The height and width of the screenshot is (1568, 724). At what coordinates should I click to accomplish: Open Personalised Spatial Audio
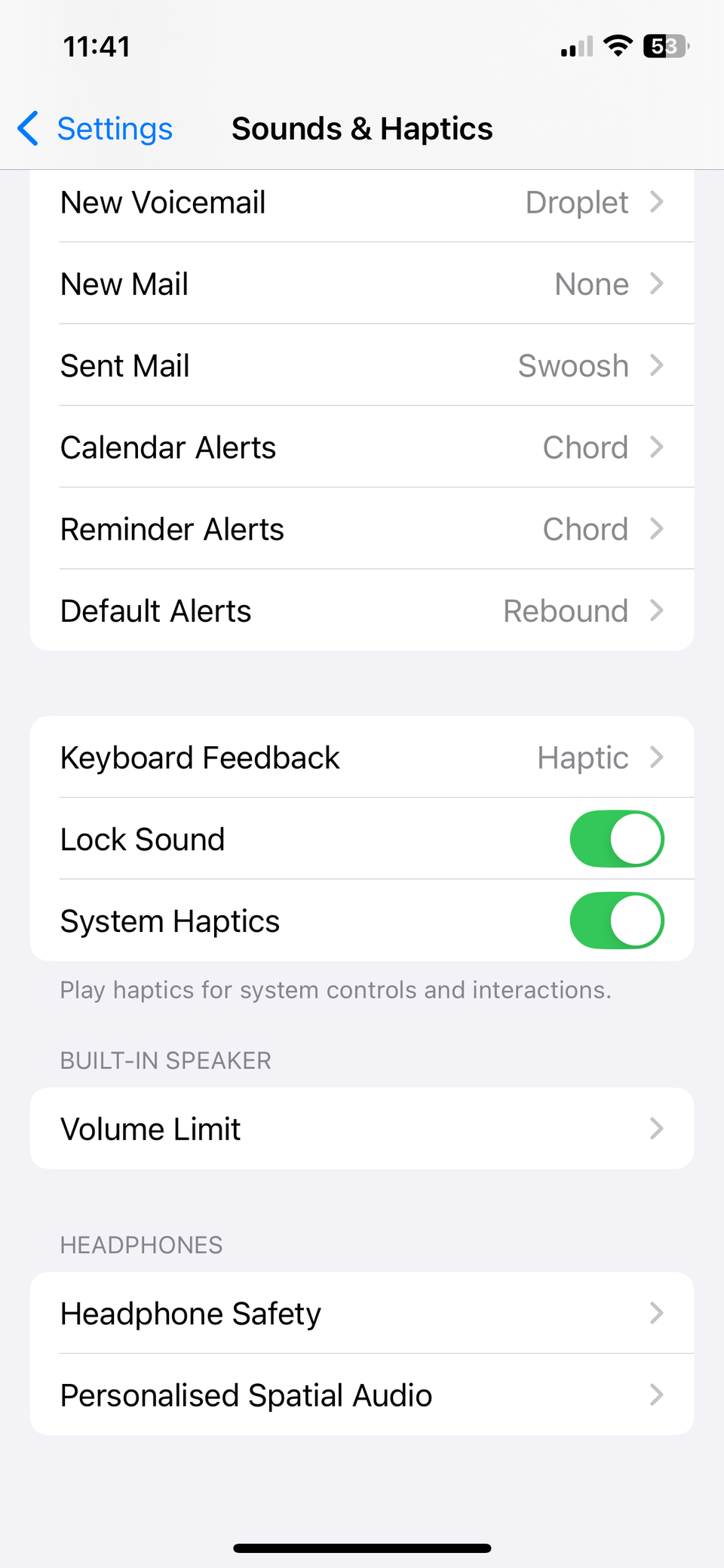click(x=362, y=1395)
